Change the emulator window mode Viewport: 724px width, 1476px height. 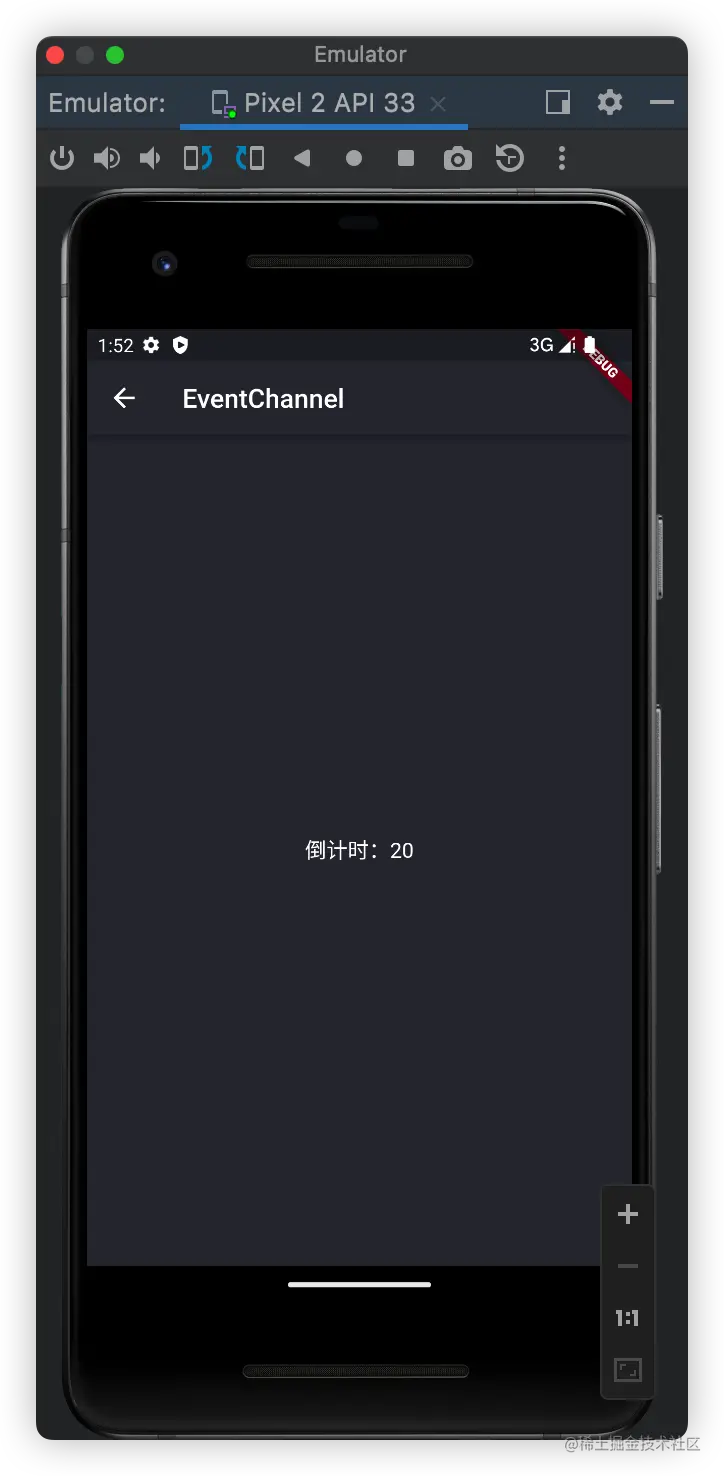pos(558,102)
